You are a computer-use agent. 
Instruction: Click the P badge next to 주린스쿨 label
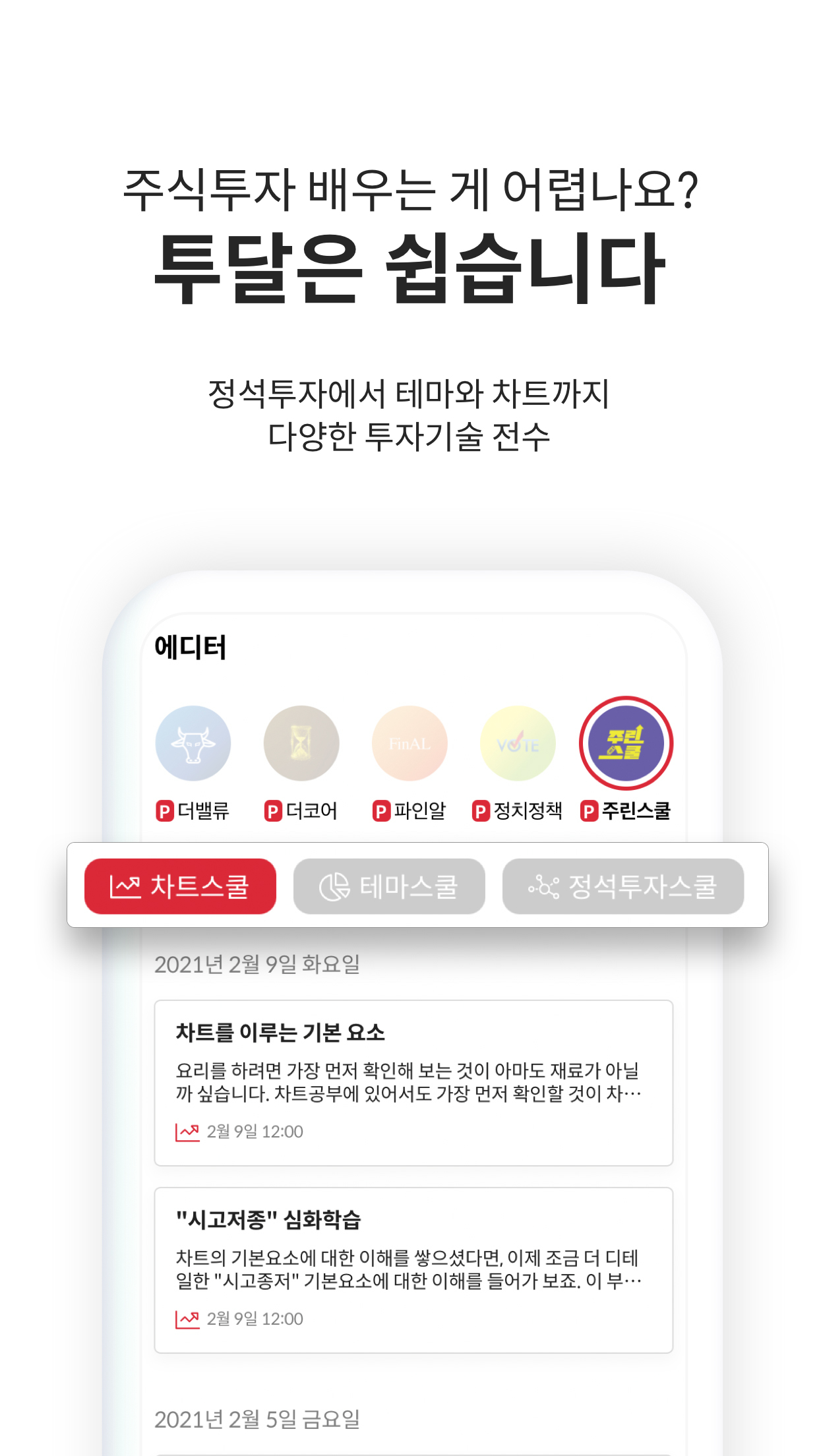[x=590, y=812]
